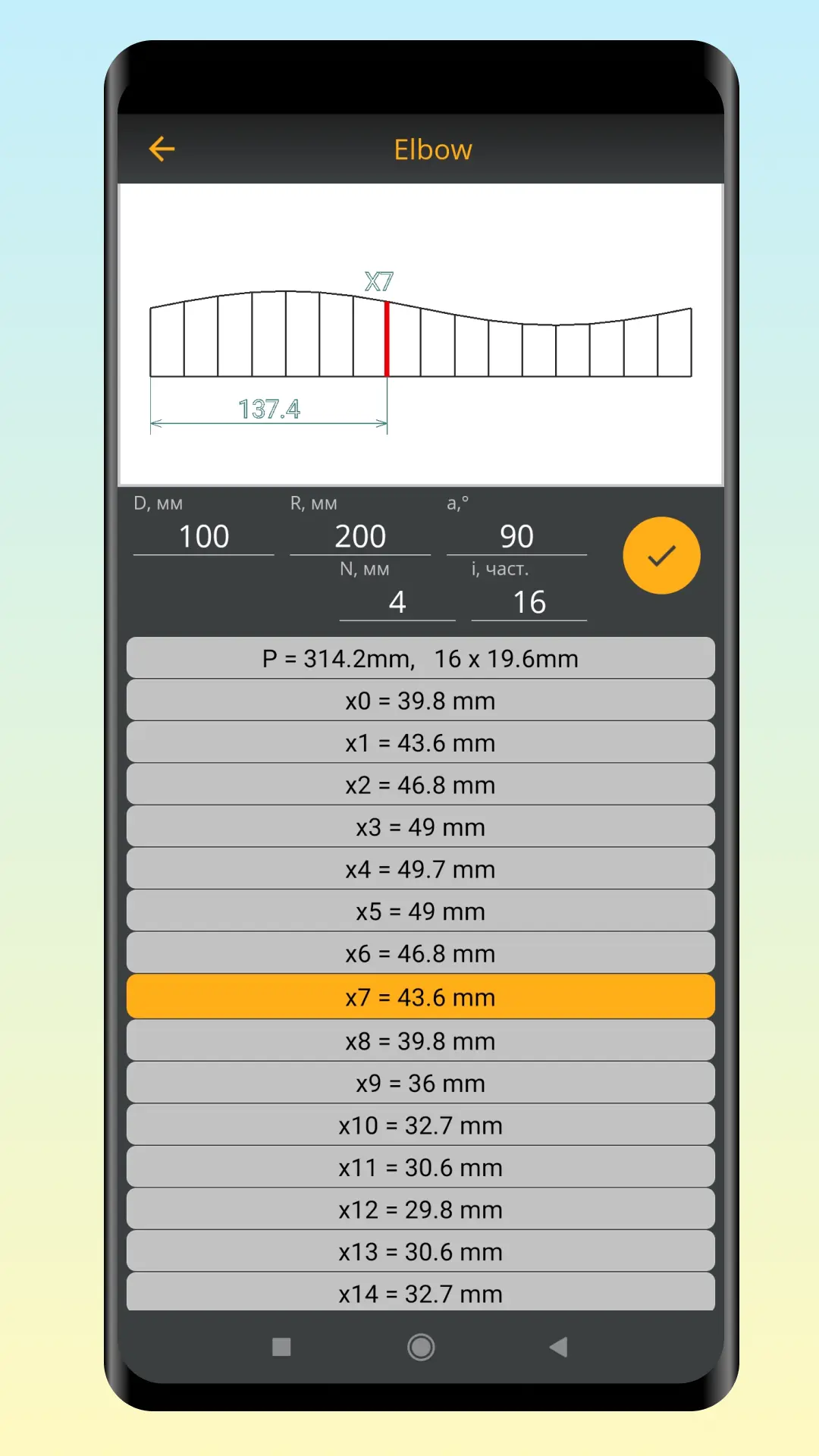Image resolution: width=819 pixels, height=1456 pixels.
Task: Select the x2 = 46.8 mm row
Action: click(421, 785)
